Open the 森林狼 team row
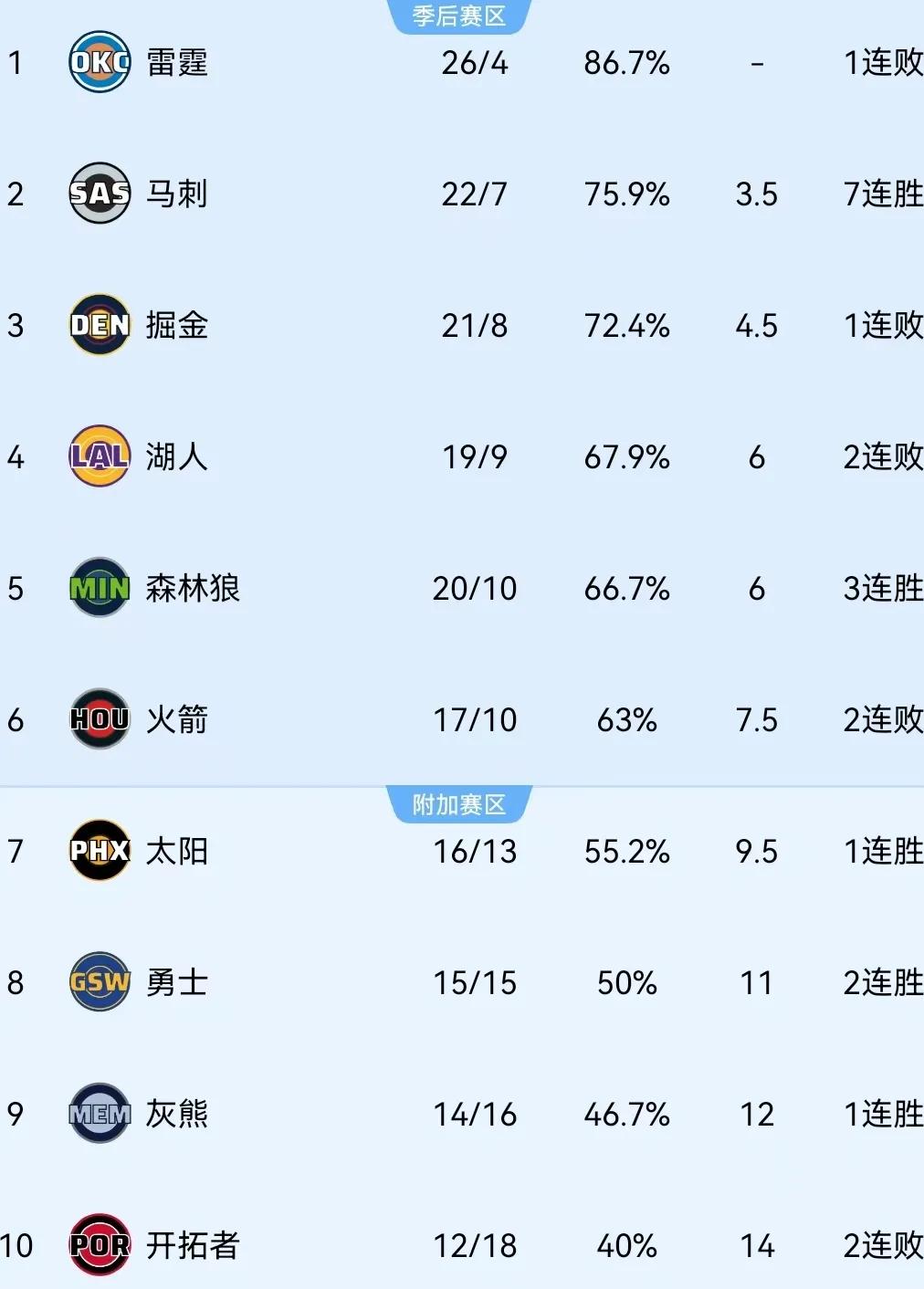The height and width of the screenshot is (1289, 924). (x=192, y=589)
